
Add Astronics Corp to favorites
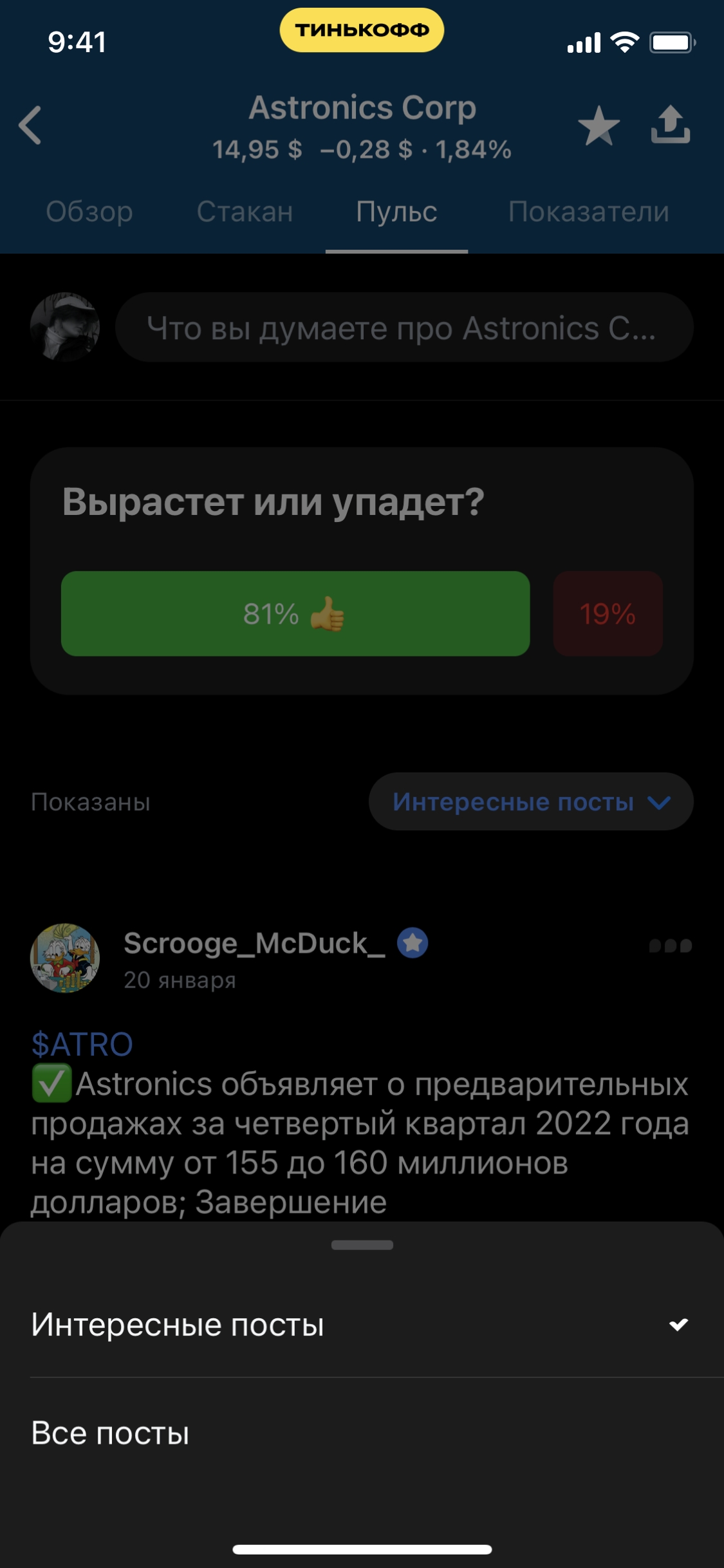tap(599, 126)
